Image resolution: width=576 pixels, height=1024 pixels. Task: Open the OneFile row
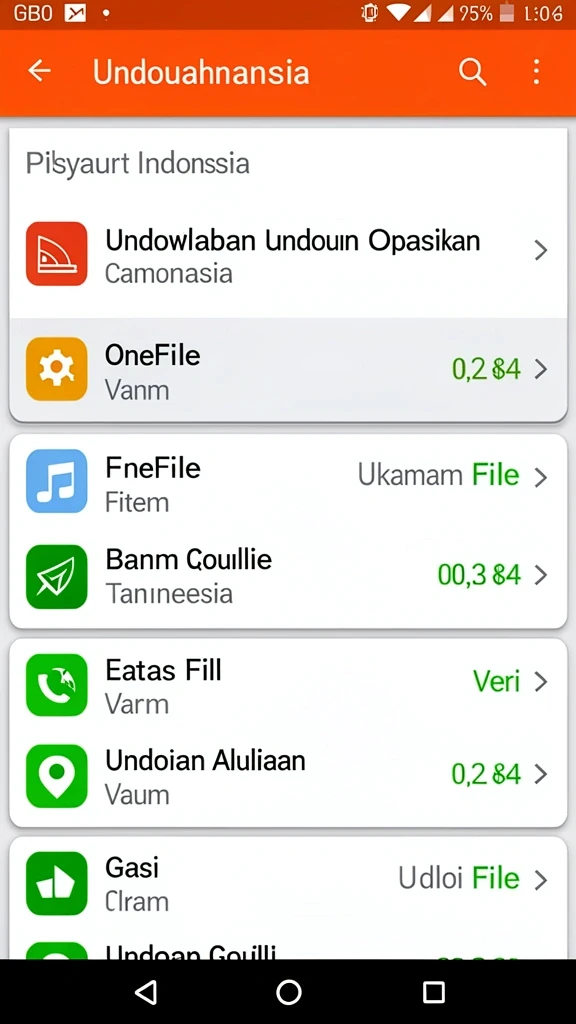tap(288, 369)
